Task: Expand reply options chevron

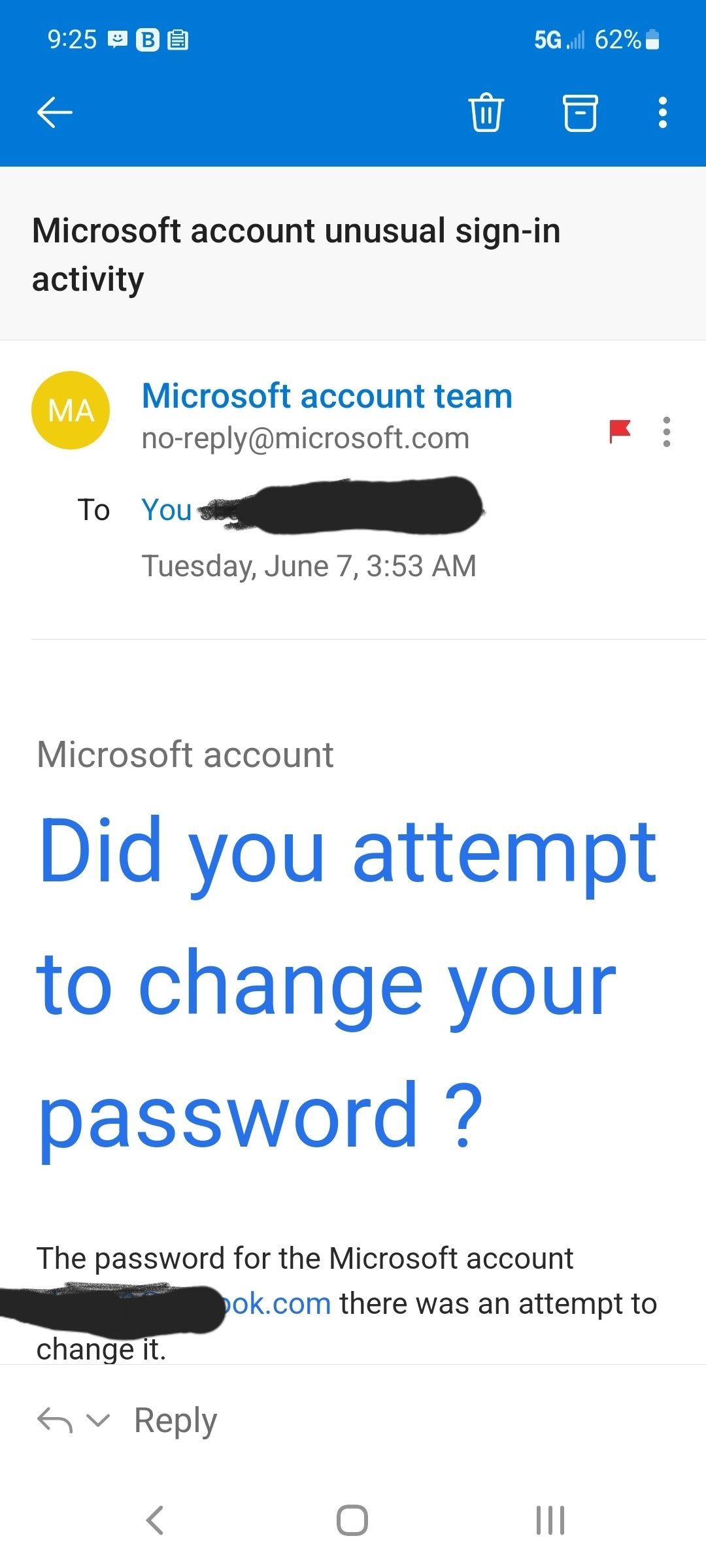Action: click(98, 1420)
